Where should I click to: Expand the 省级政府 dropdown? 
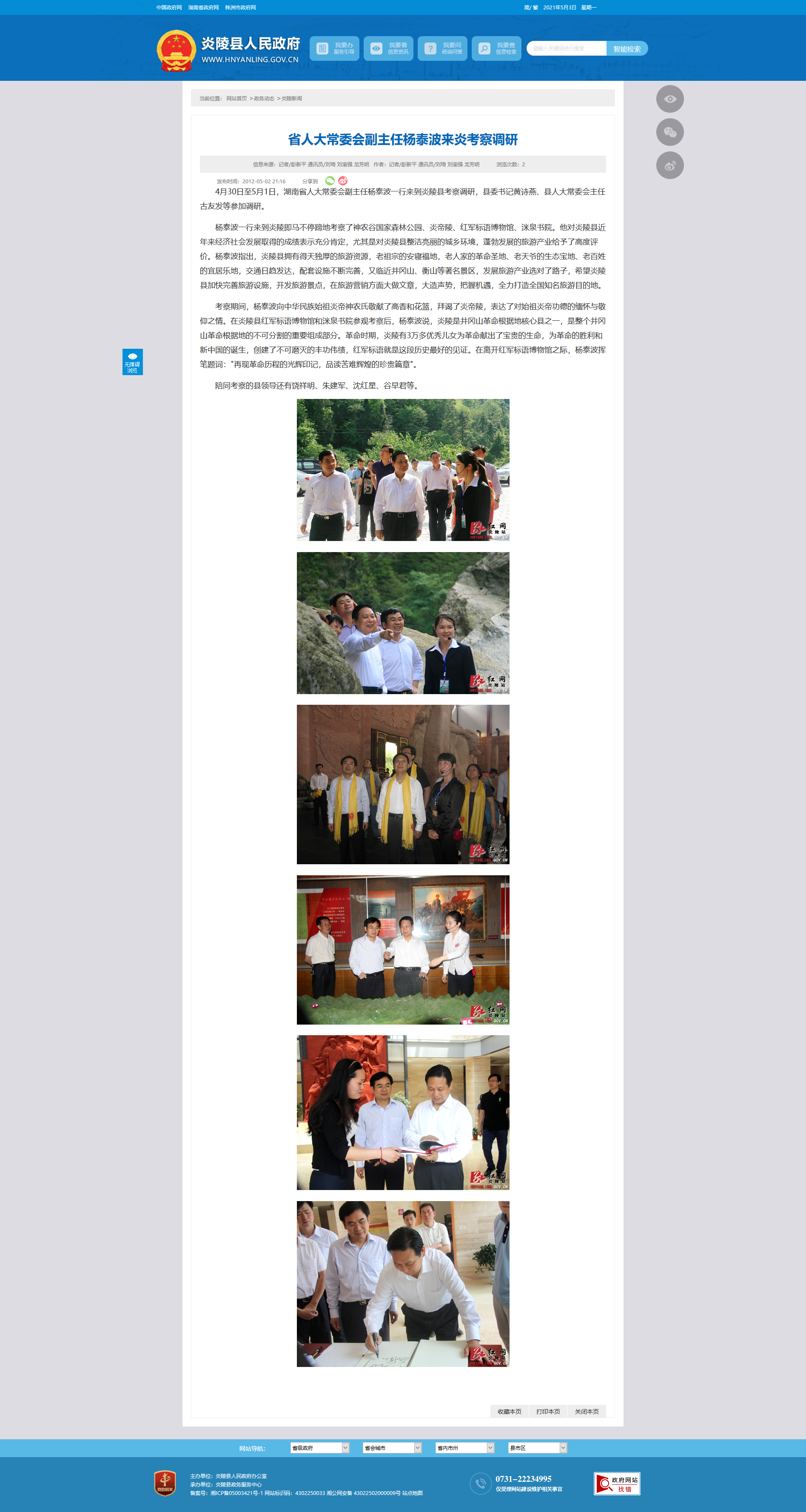[319, 1447]
